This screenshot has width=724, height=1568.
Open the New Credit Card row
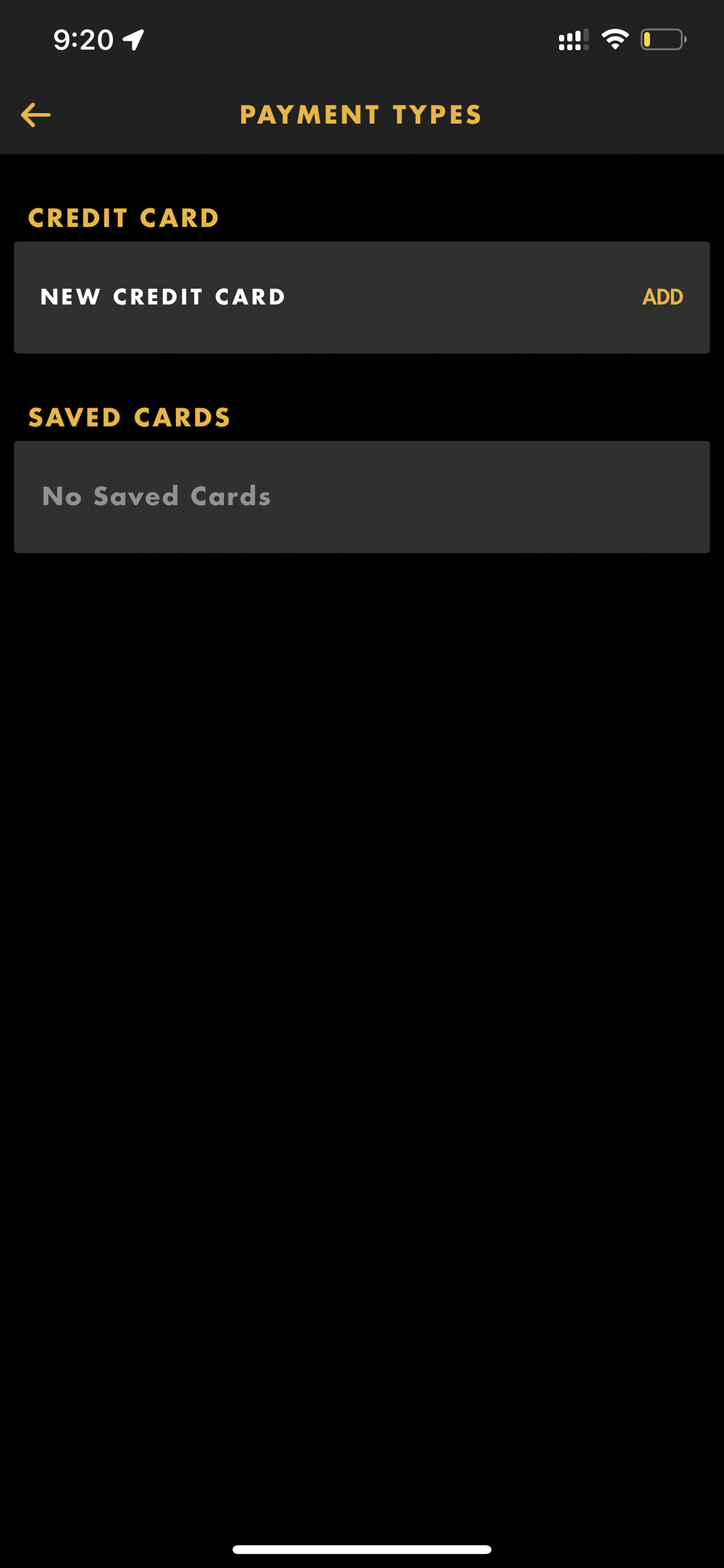point(362,298)
